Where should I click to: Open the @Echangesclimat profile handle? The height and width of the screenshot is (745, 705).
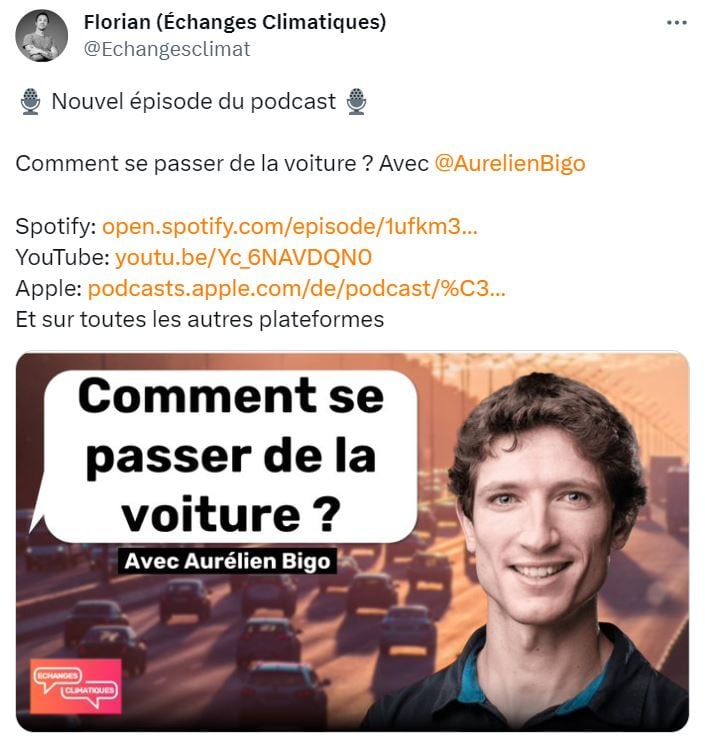[x=167, y=48]
